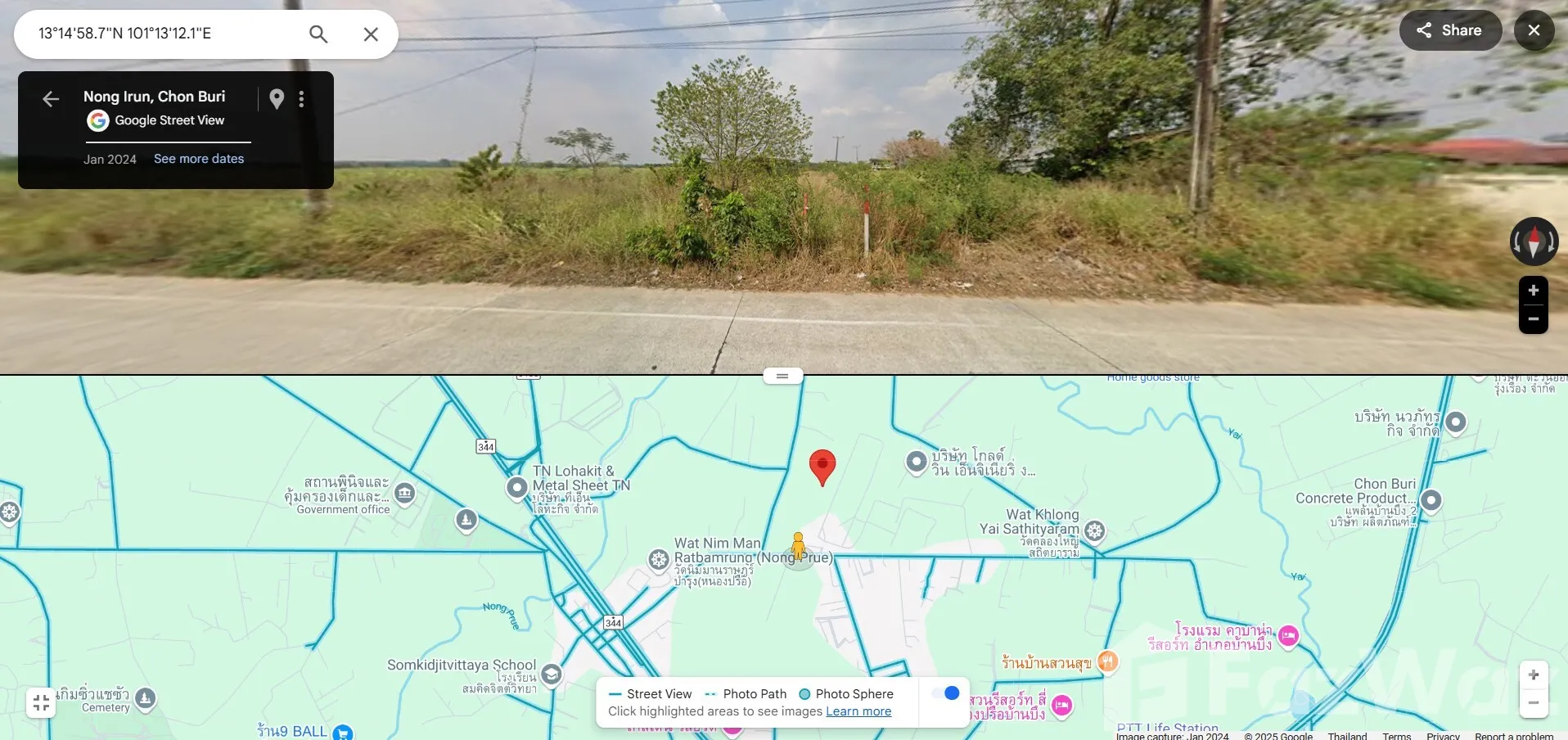Zoom out of the Street View image
Image resolution: width=1568 pixels, height=740 pixels.
click(x=1533, y=319)
